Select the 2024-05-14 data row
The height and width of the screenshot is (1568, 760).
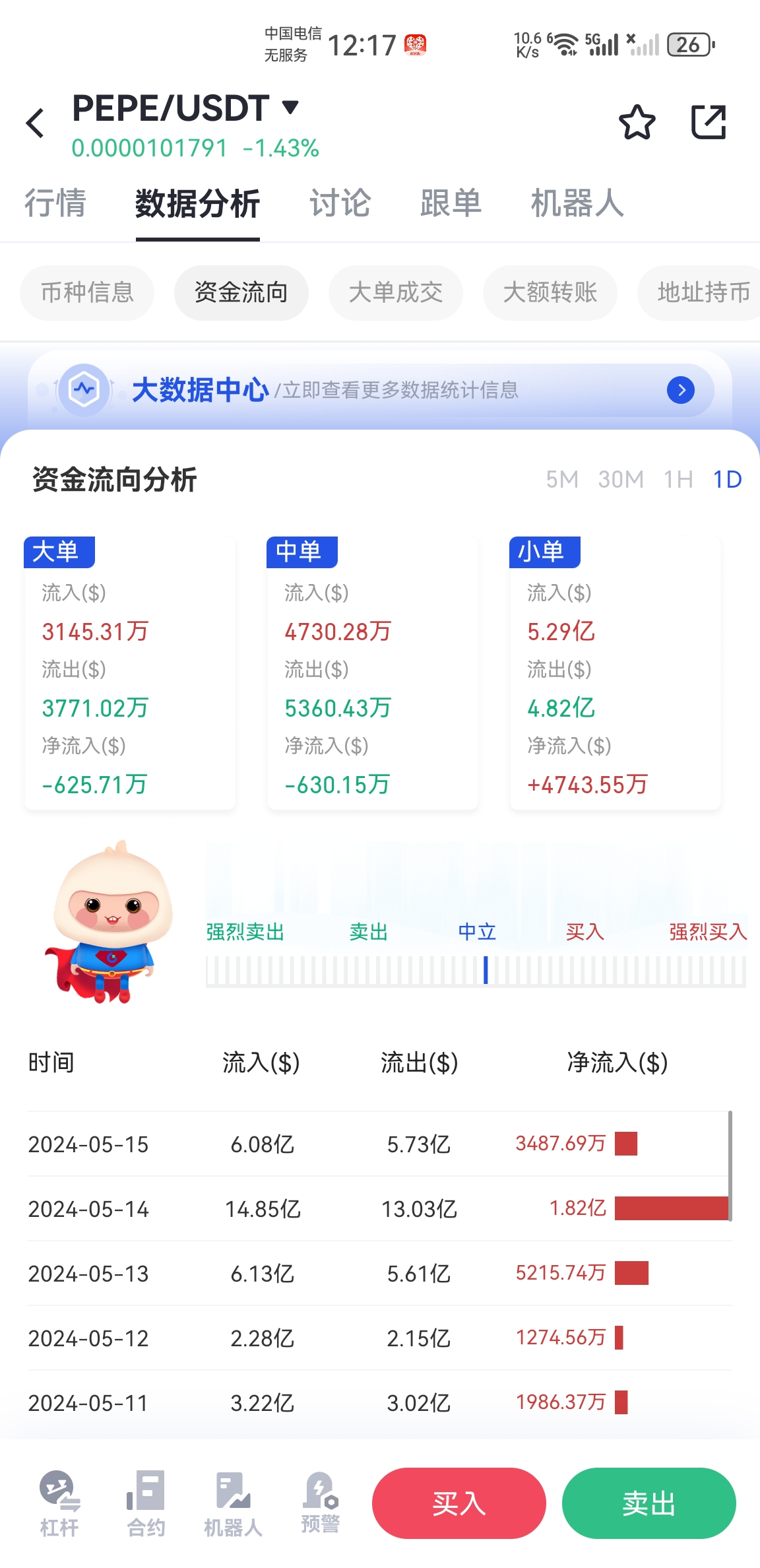pyautogui.click(x=380, y=1209)
